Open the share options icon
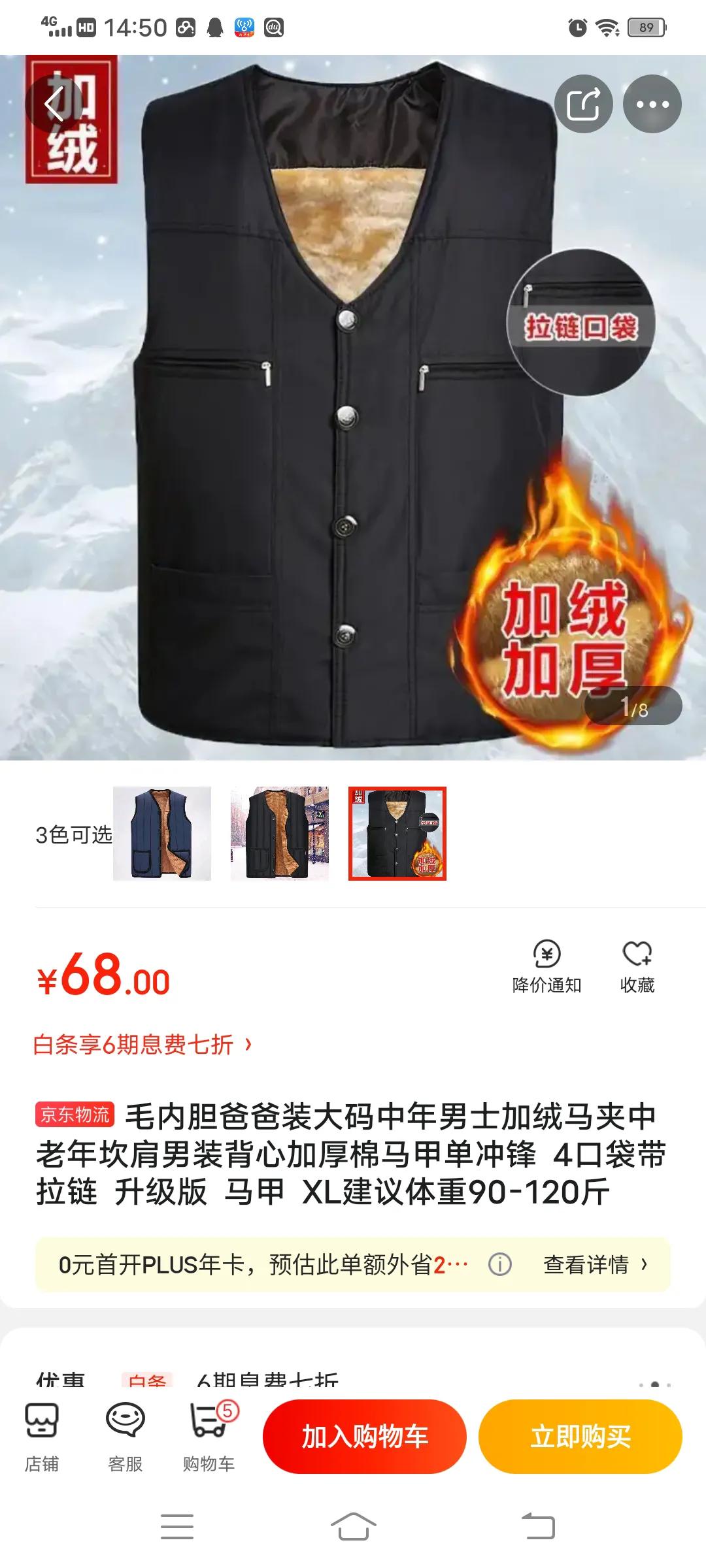Screen dimensions: 706x1568 [x=584, y=105]
